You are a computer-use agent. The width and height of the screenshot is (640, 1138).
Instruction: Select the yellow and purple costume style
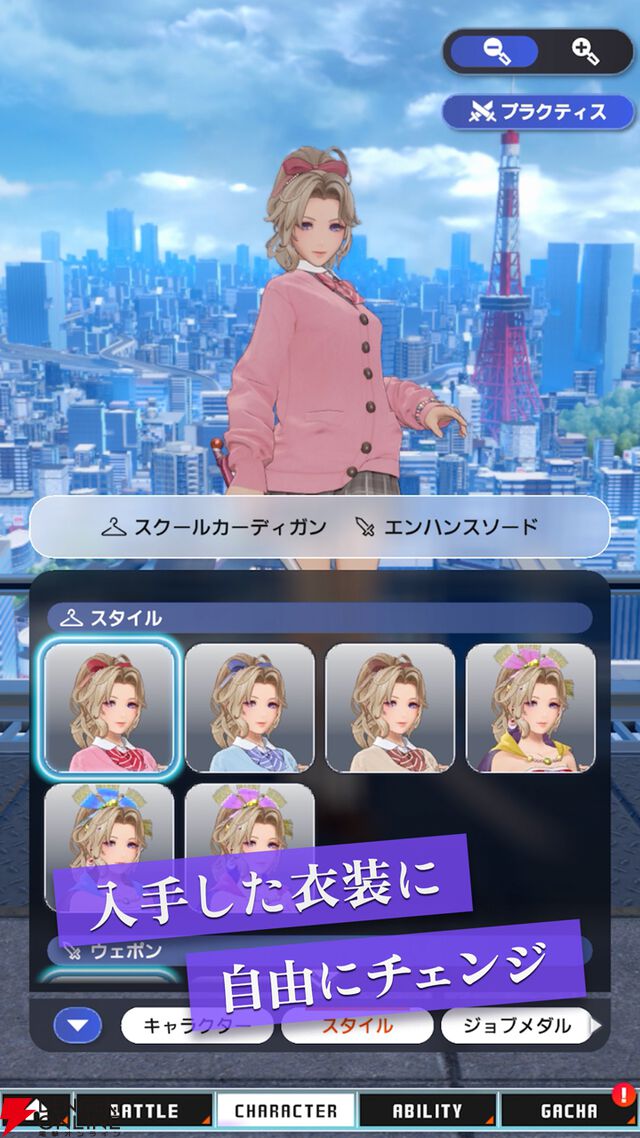[530, 707]
